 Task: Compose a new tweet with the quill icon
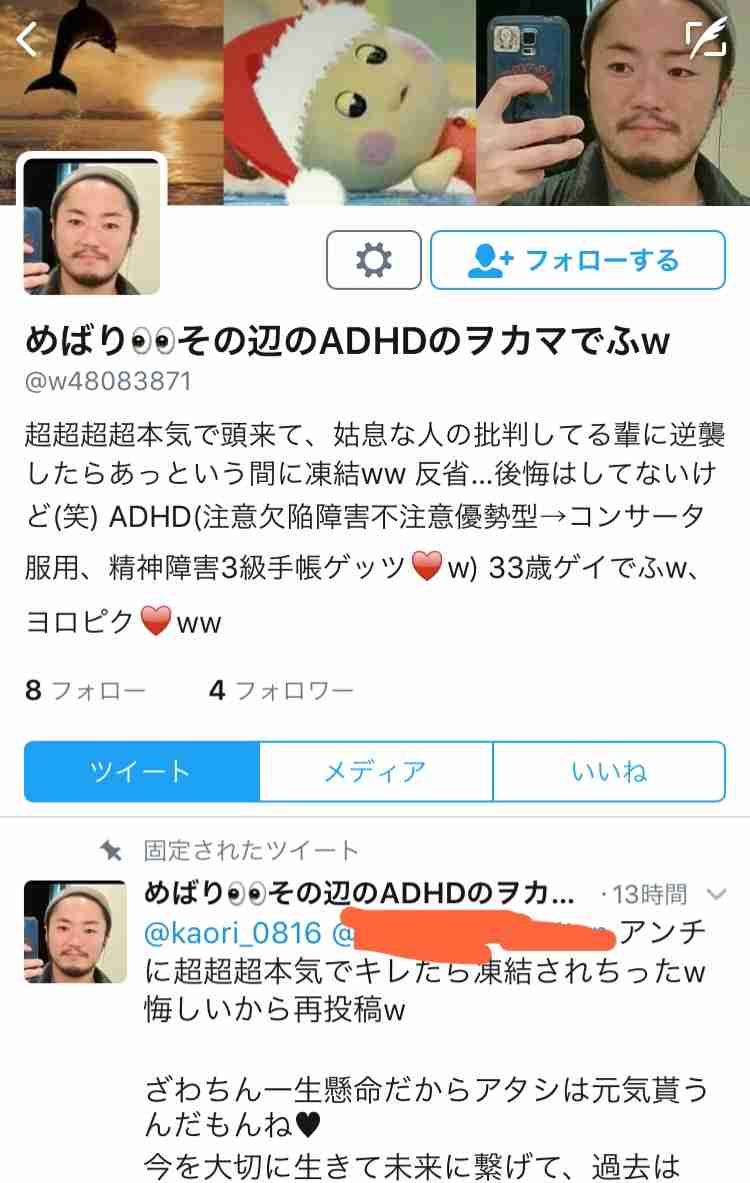(x=705, y=40)
